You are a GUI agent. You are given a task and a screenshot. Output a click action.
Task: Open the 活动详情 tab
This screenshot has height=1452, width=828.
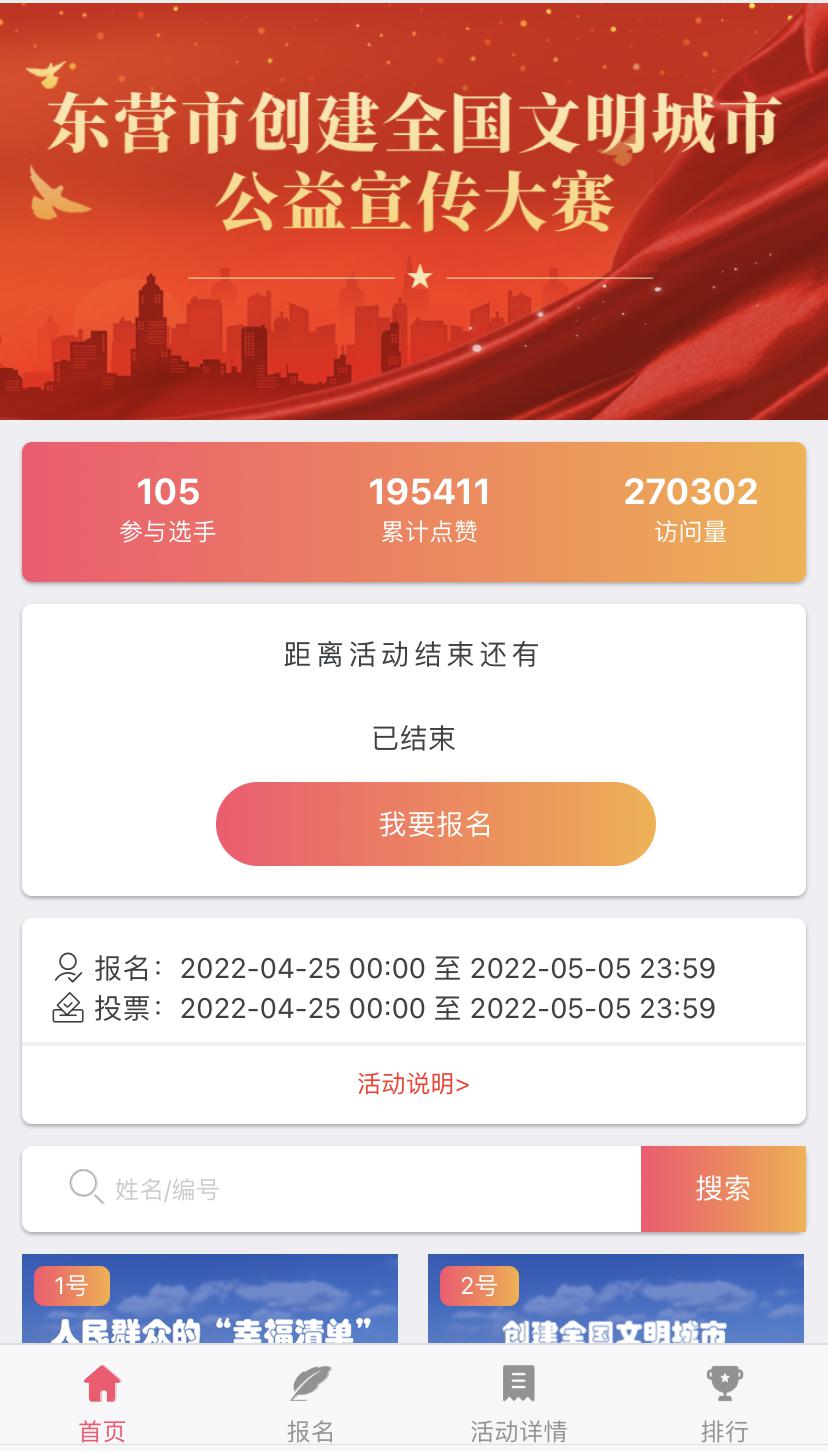point(518,1402)
